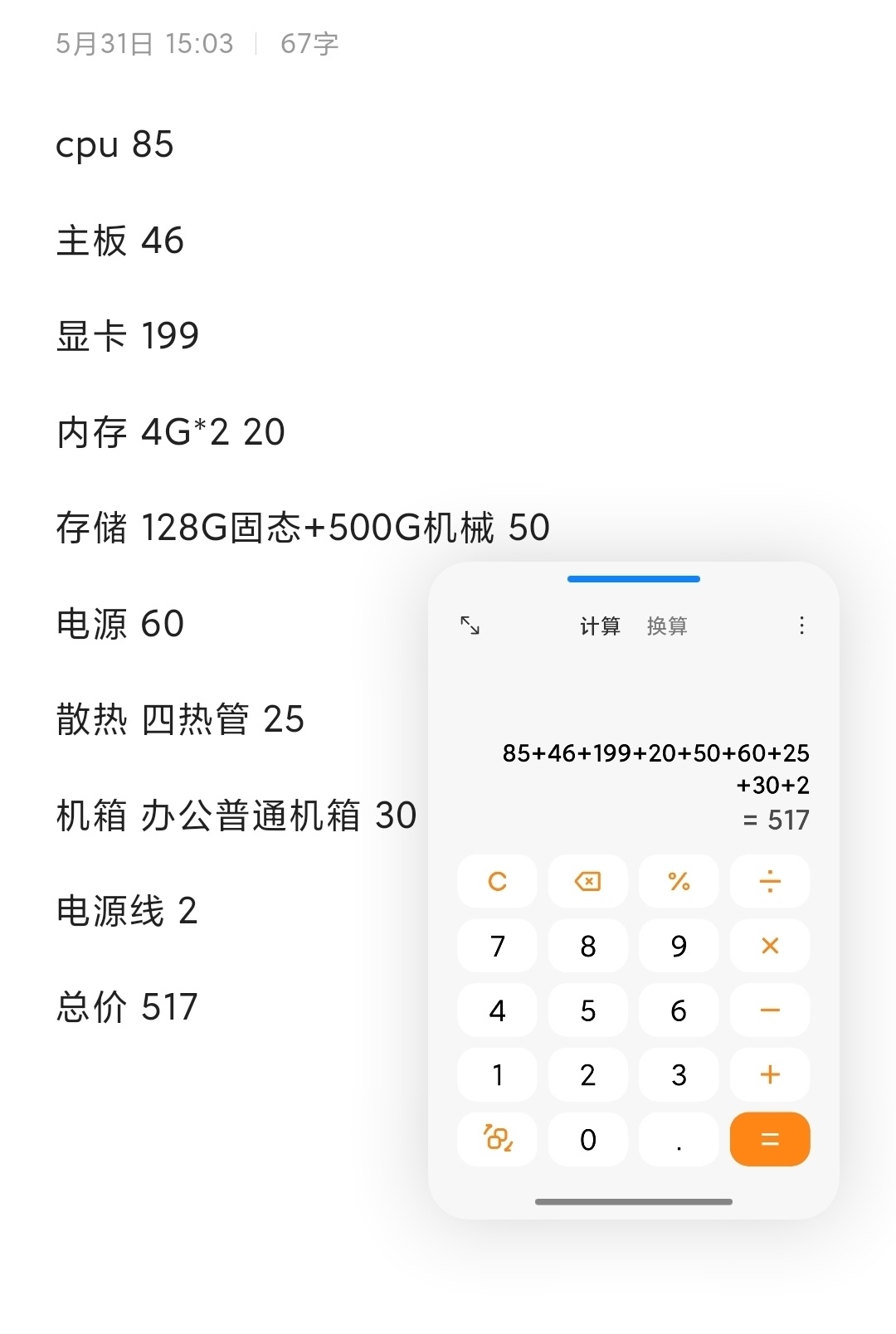Select the minus operator

(770, 1010)
